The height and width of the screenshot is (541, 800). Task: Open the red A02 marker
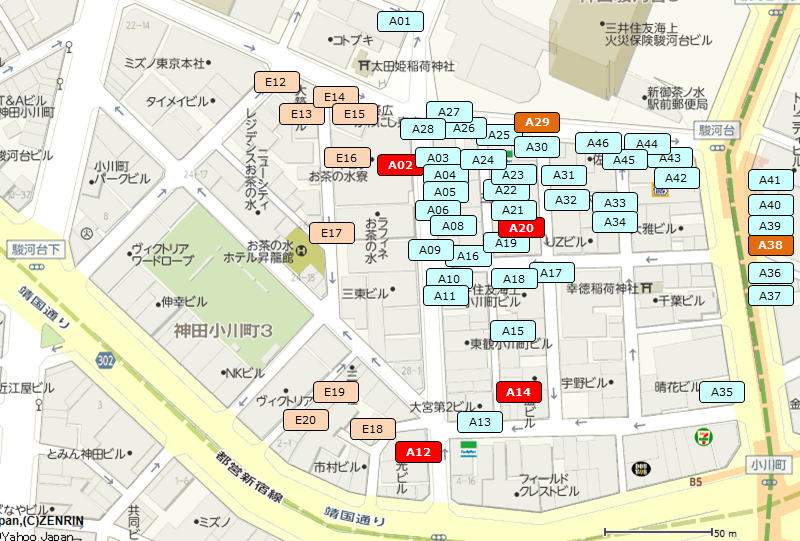click(400, 165)
